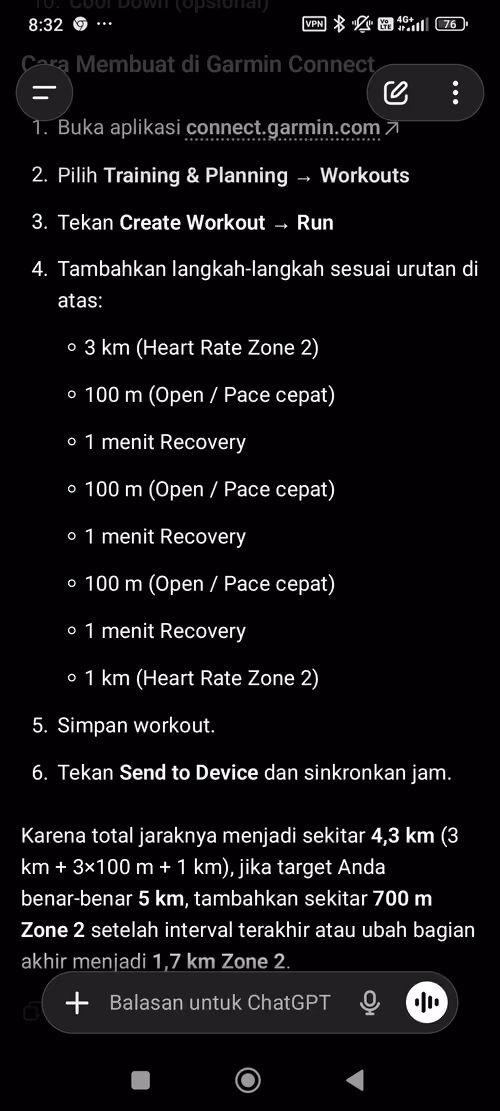The image size is (500, 1111).
Task: Tap the microphone dictation icon
Action: [x=370, y=1003]
